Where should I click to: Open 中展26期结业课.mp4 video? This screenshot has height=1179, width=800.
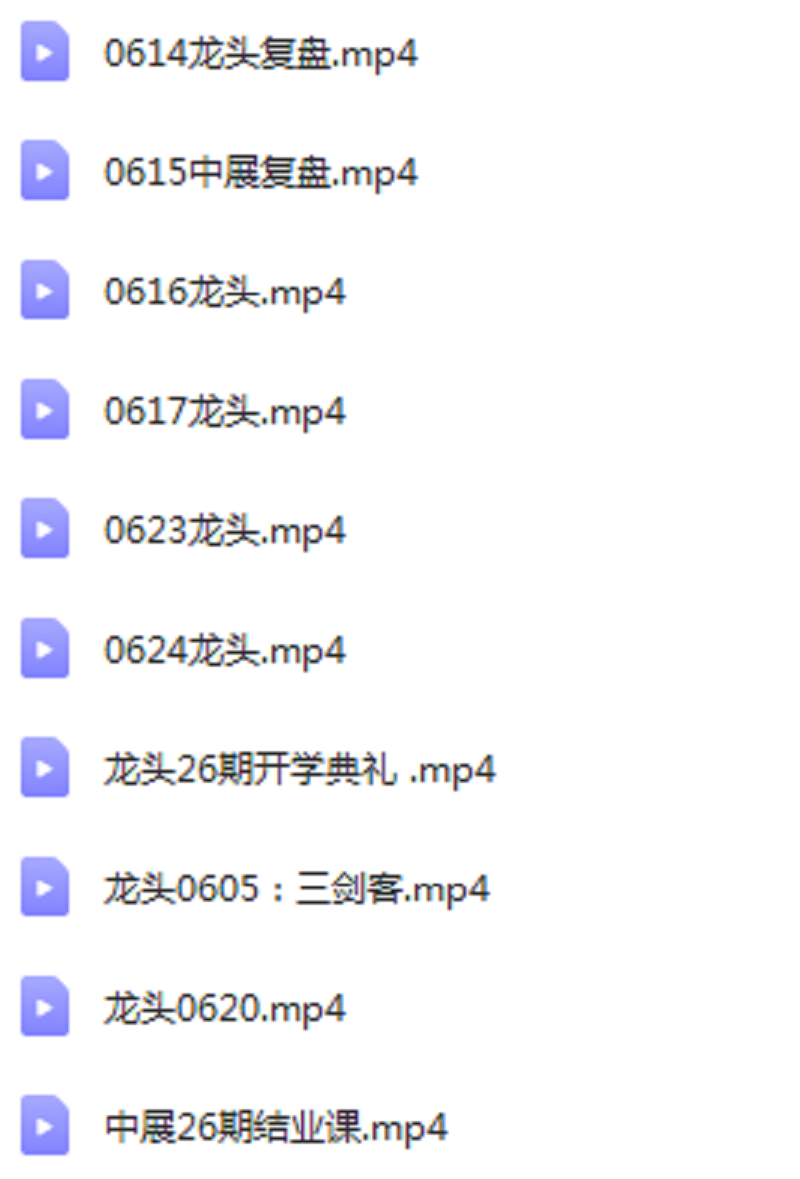pyautogui.click(x=275, y=1127)
